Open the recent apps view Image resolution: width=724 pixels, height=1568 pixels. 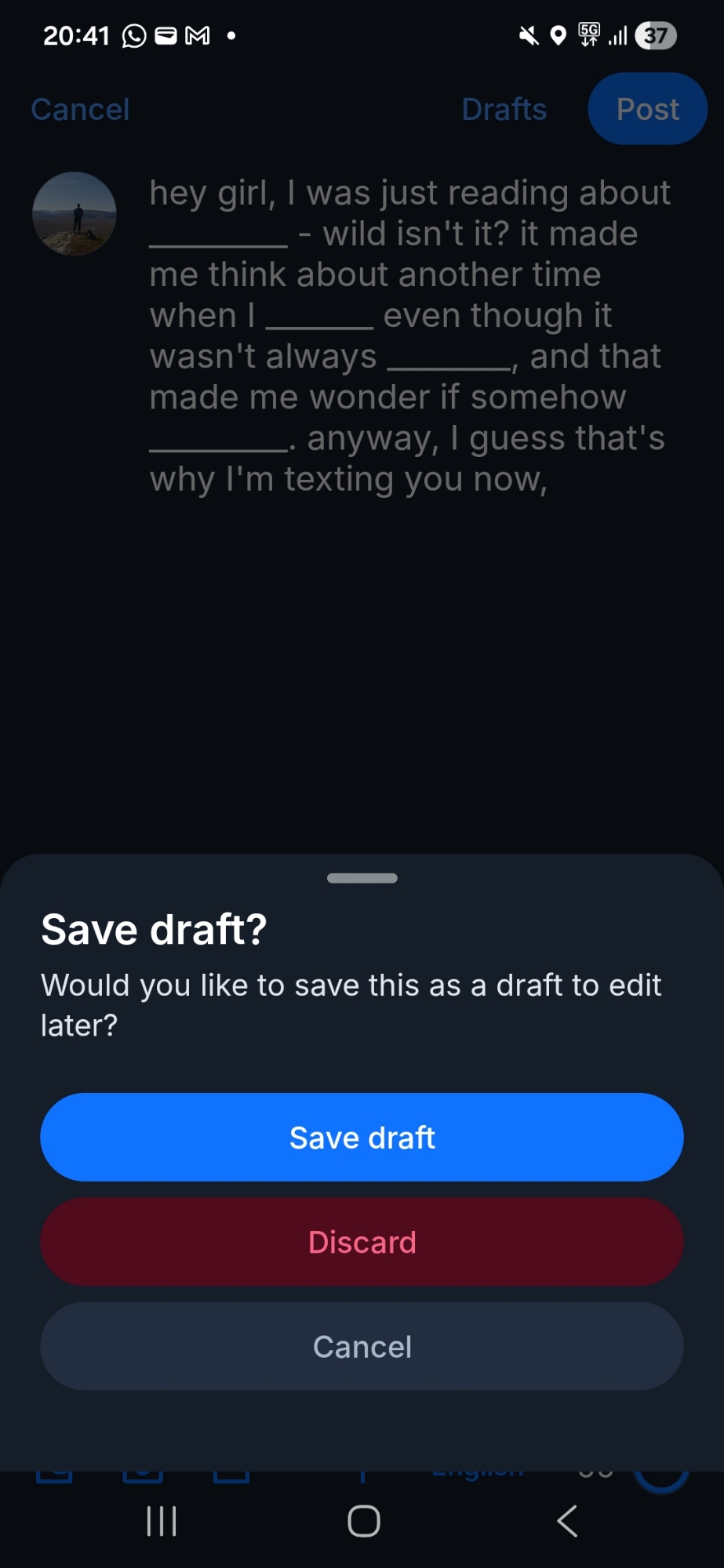pyautogui.click(x=162, y=1522)
